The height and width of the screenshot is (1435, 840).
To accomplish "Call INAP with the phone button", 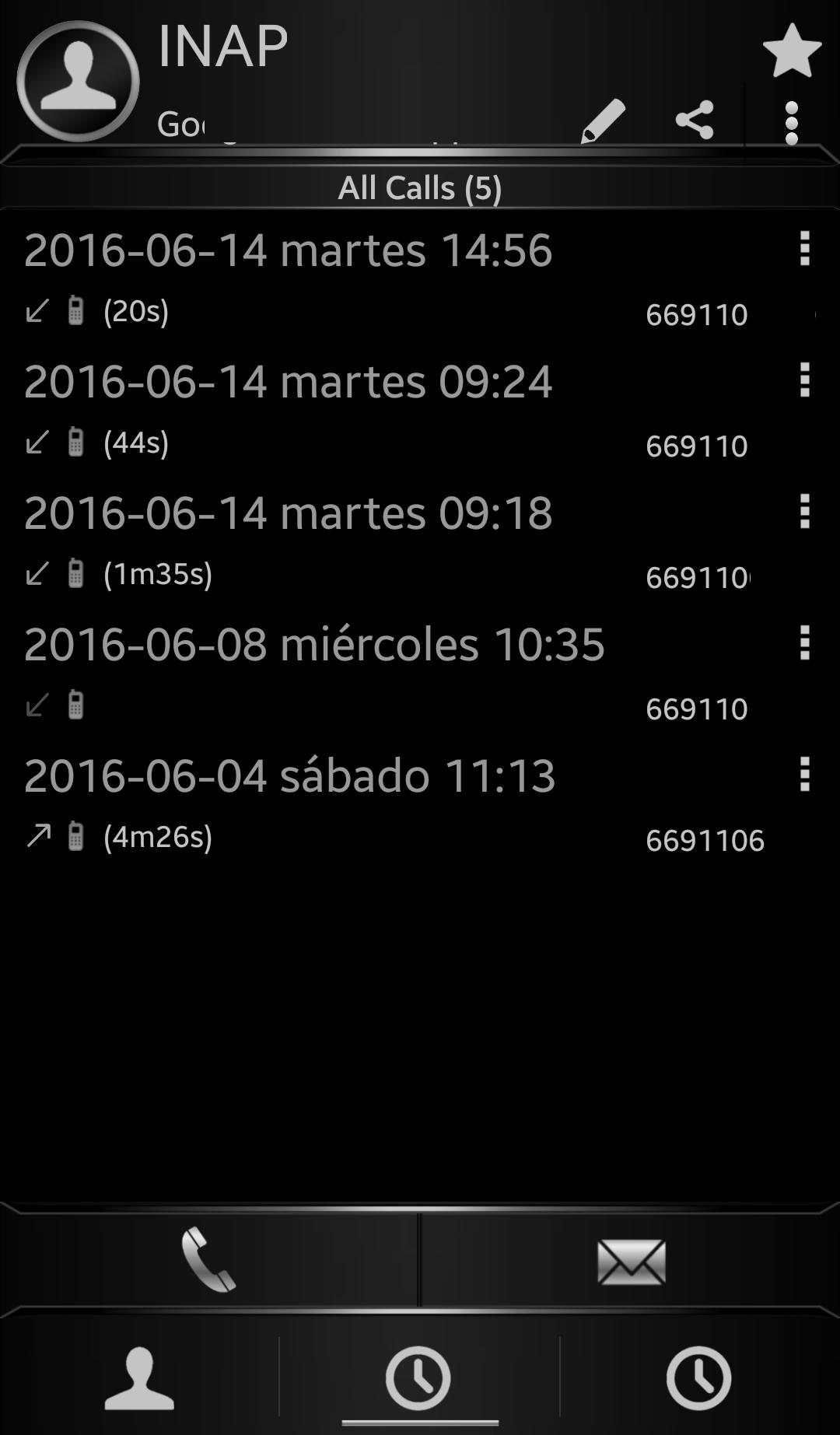I will click(208, 1259).
